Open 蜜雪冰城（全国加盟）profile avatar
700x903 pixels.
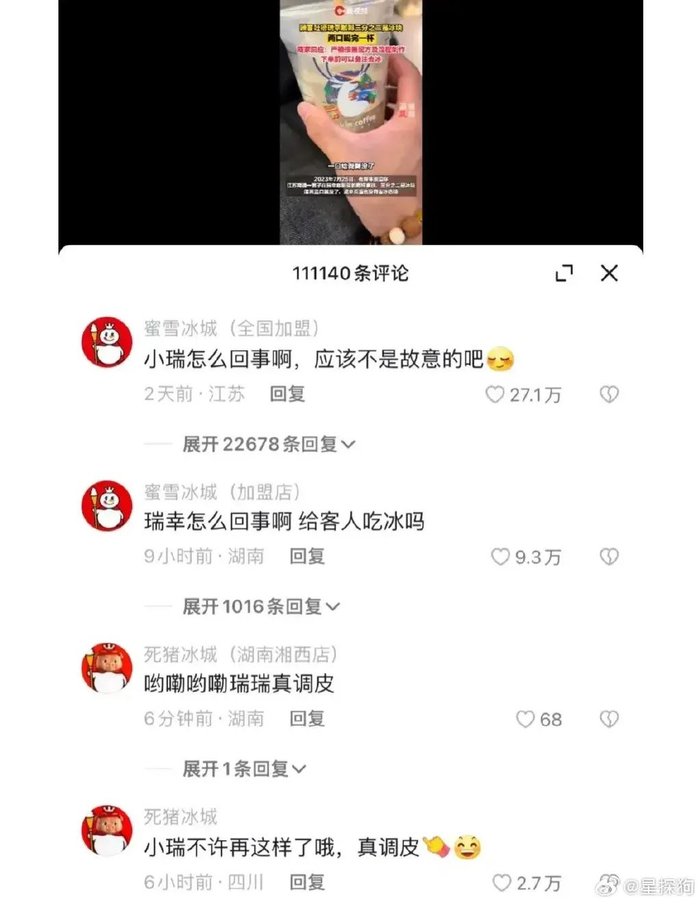(x=106, y=342)
